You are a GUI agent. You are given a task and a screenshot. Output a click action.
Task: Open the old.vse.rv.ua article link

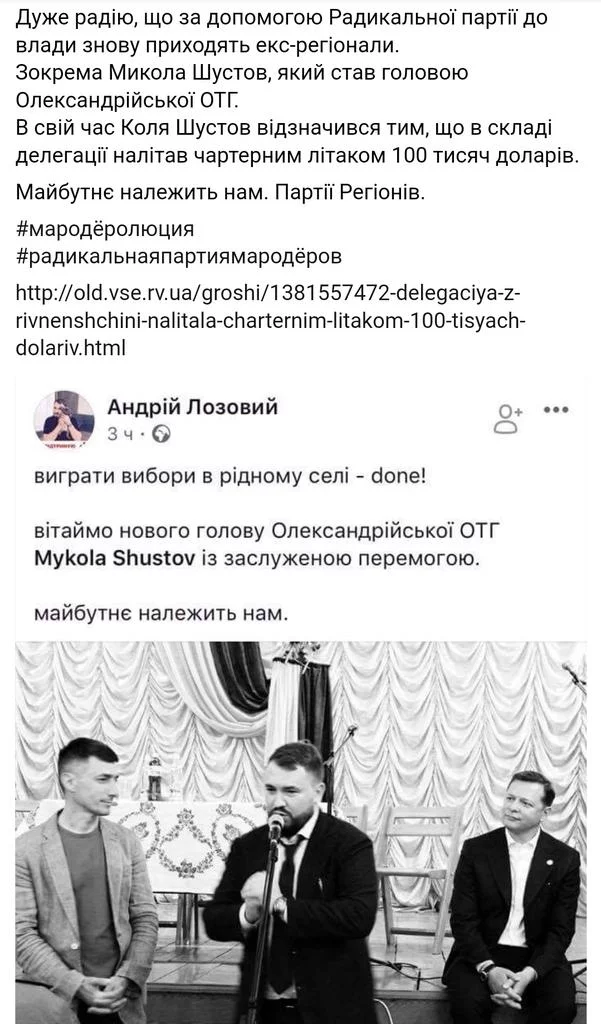pos(268,320)
